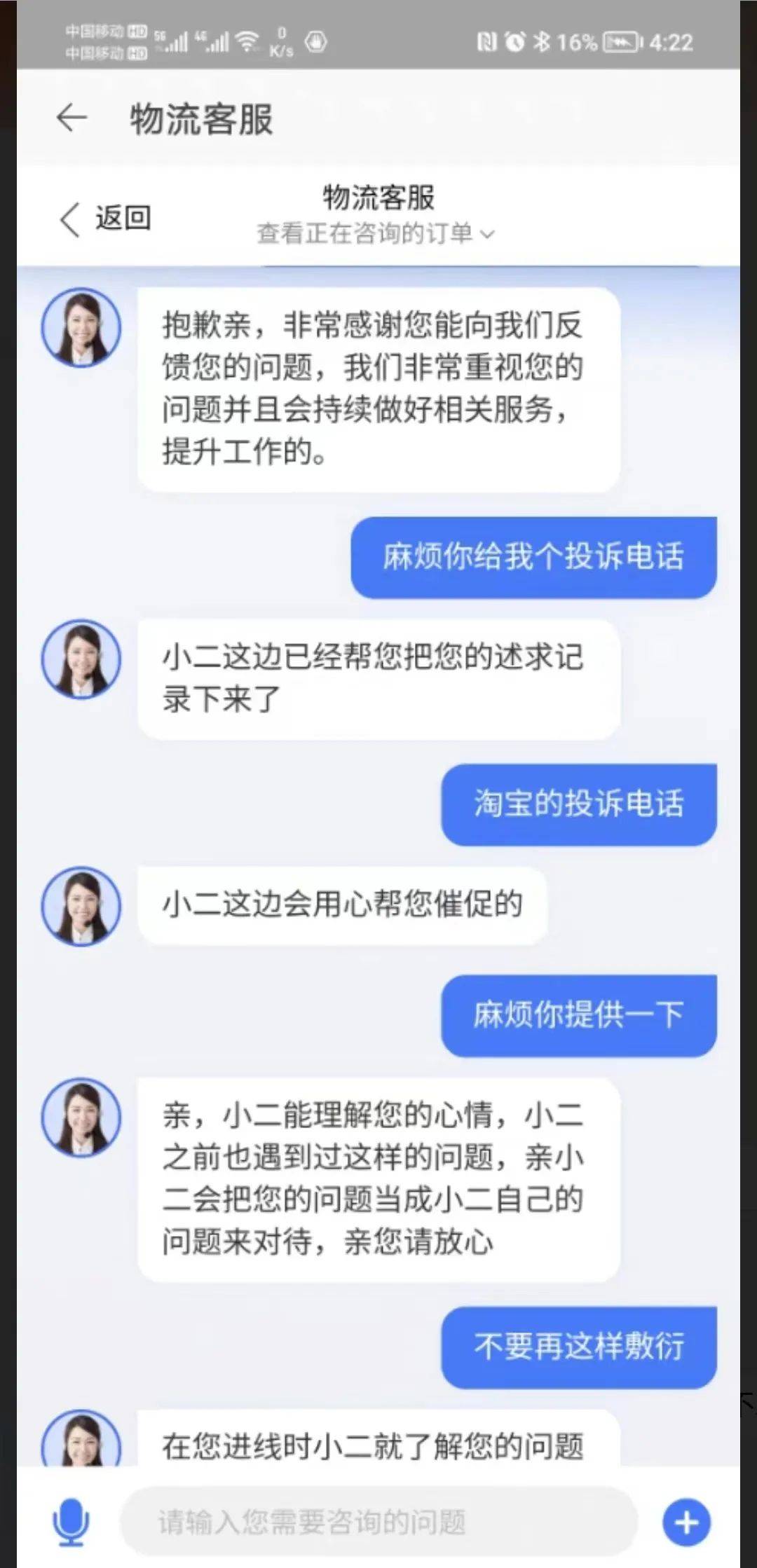The width and height of the screenshot is (757, 1568).
Task: Open the plus attachment menu
Action: pyautogui.click(x=686, y=1522)
